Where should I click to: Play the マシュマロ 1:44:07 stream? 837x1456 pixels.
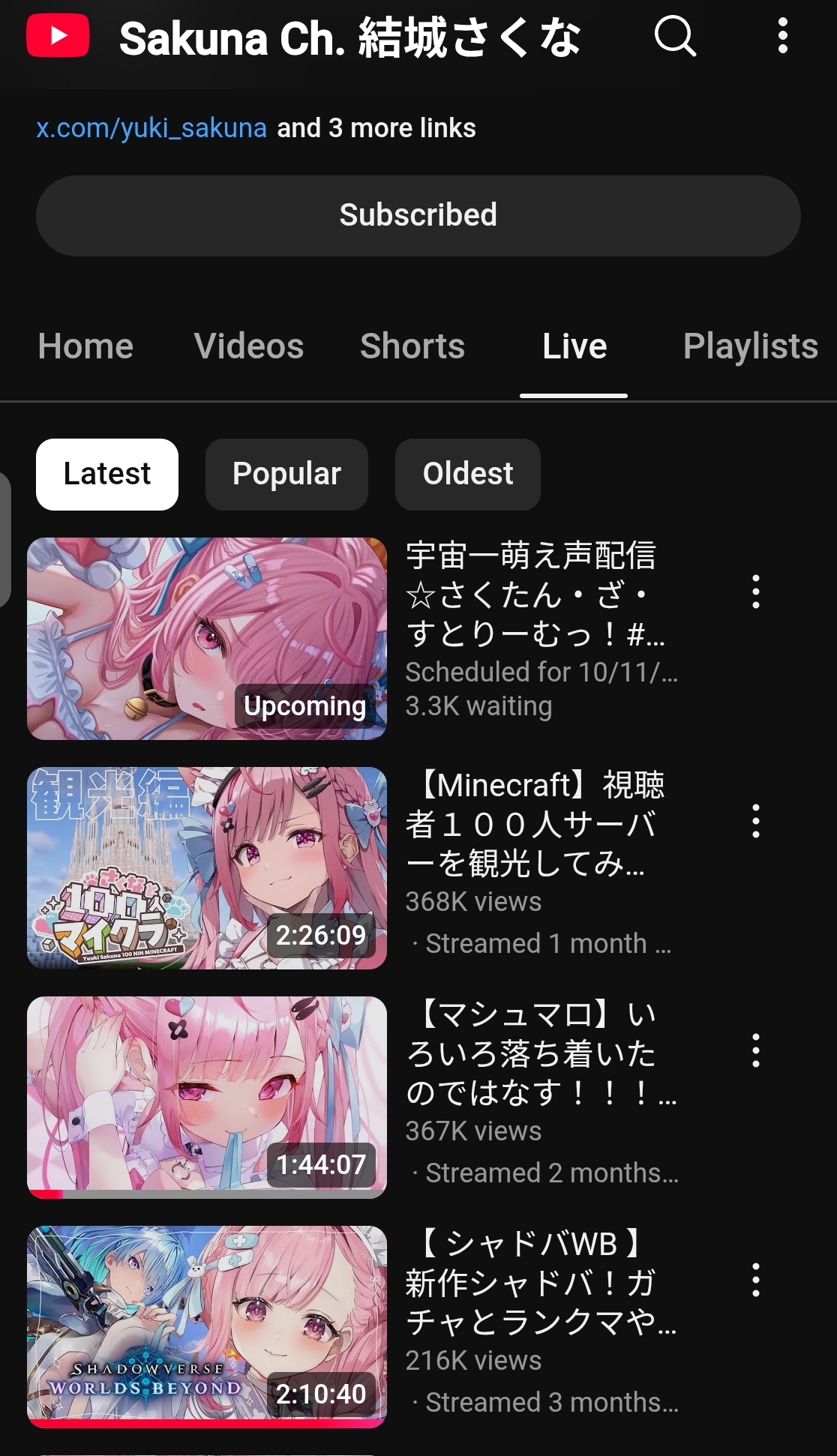tap(207, 1098)
